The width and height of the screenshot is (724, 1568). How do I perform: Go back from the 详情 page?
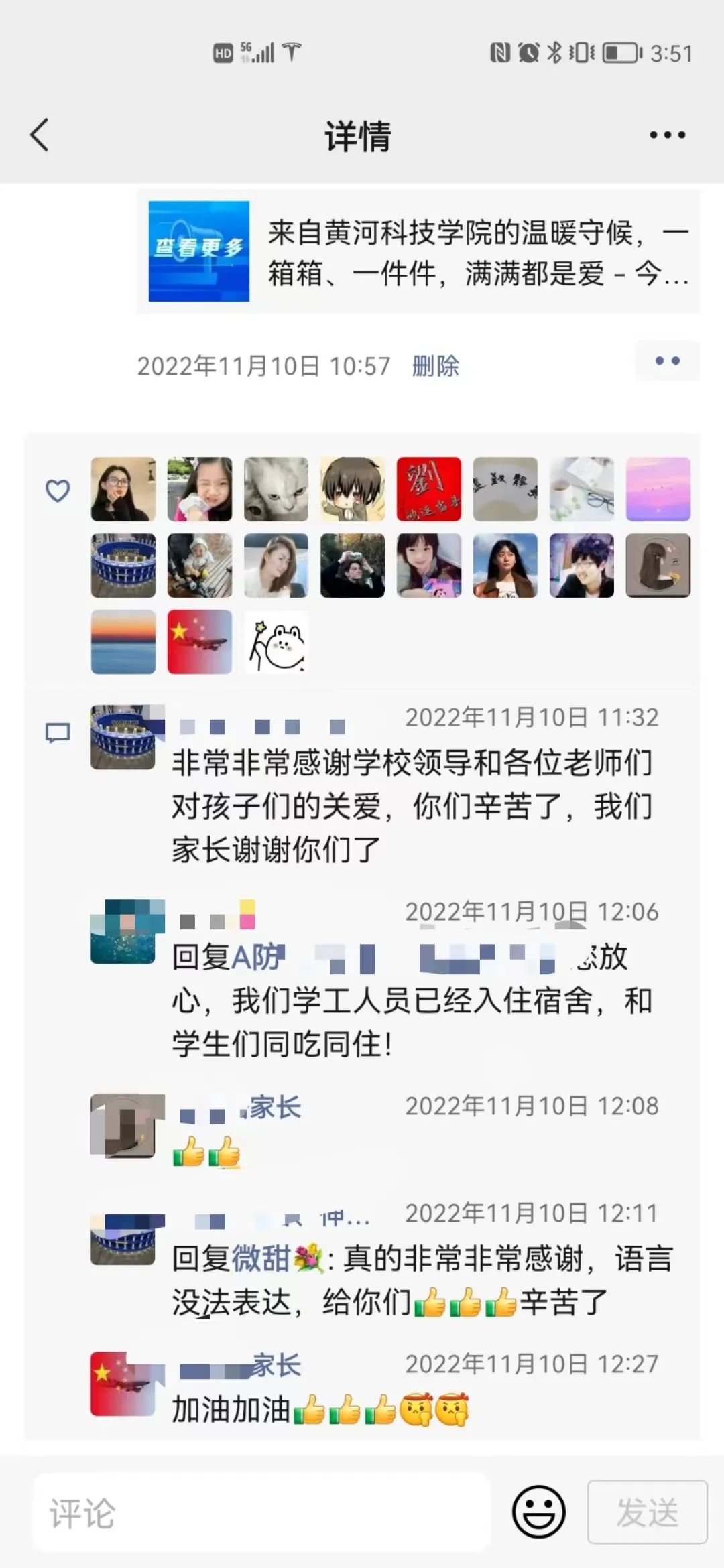click(40, 135)
